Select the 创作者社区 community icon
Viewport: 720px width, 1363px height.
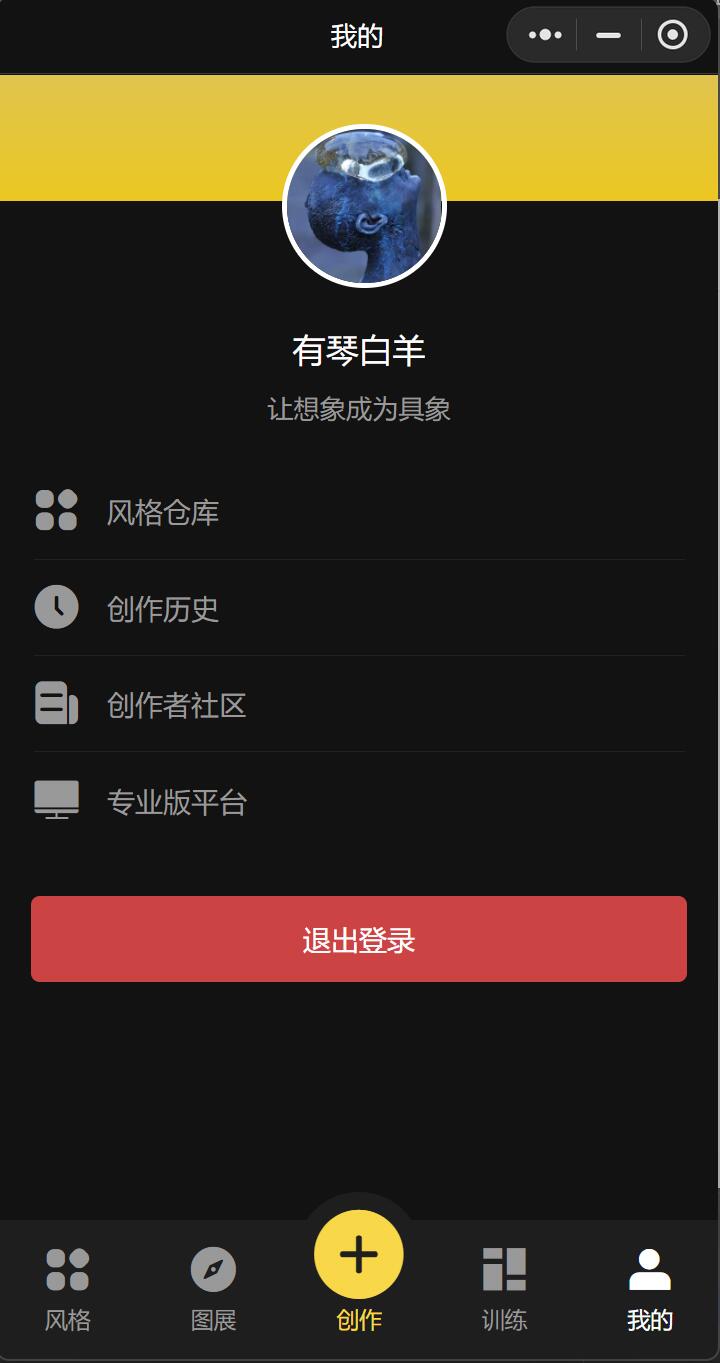(x=57, y=704)
